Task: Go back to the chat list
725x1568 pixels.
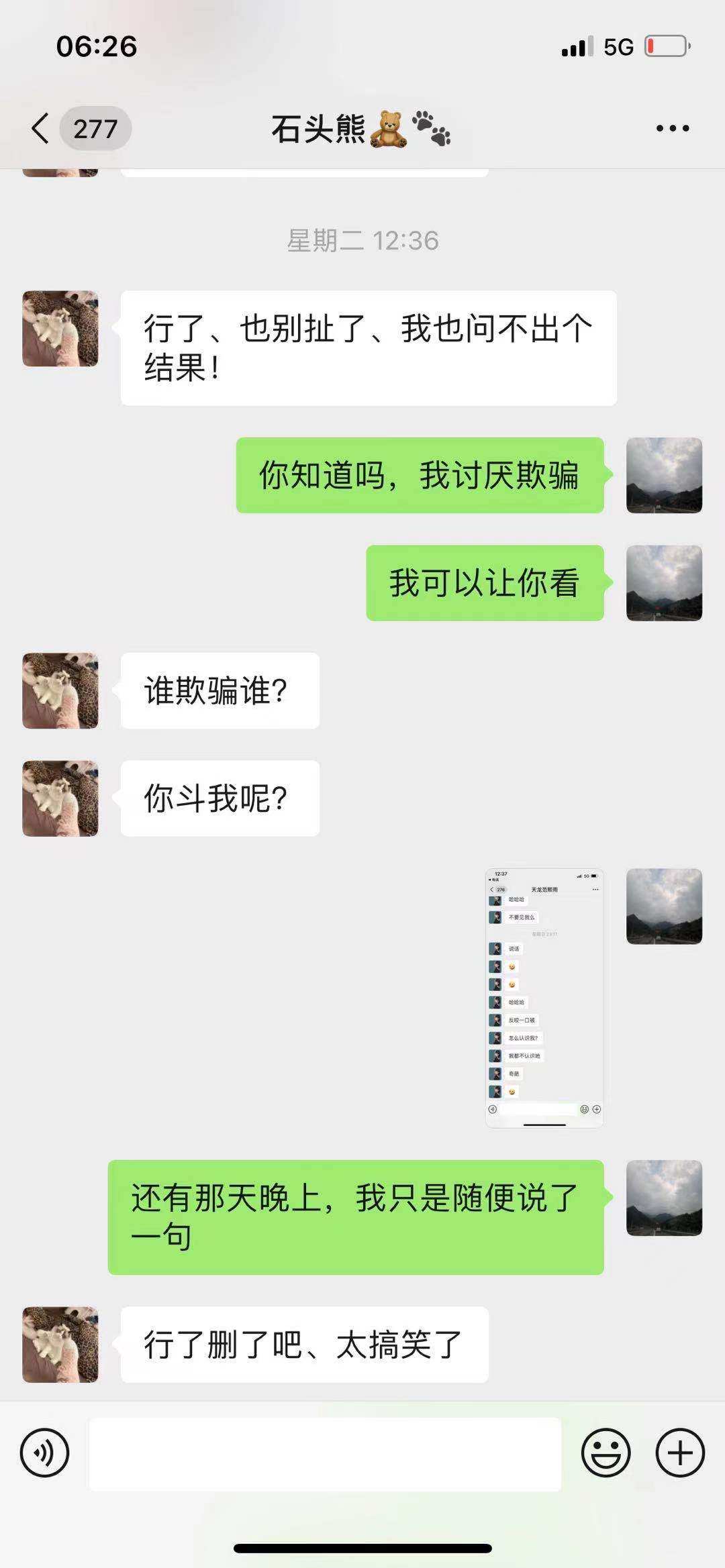Action: click(42, 128)
